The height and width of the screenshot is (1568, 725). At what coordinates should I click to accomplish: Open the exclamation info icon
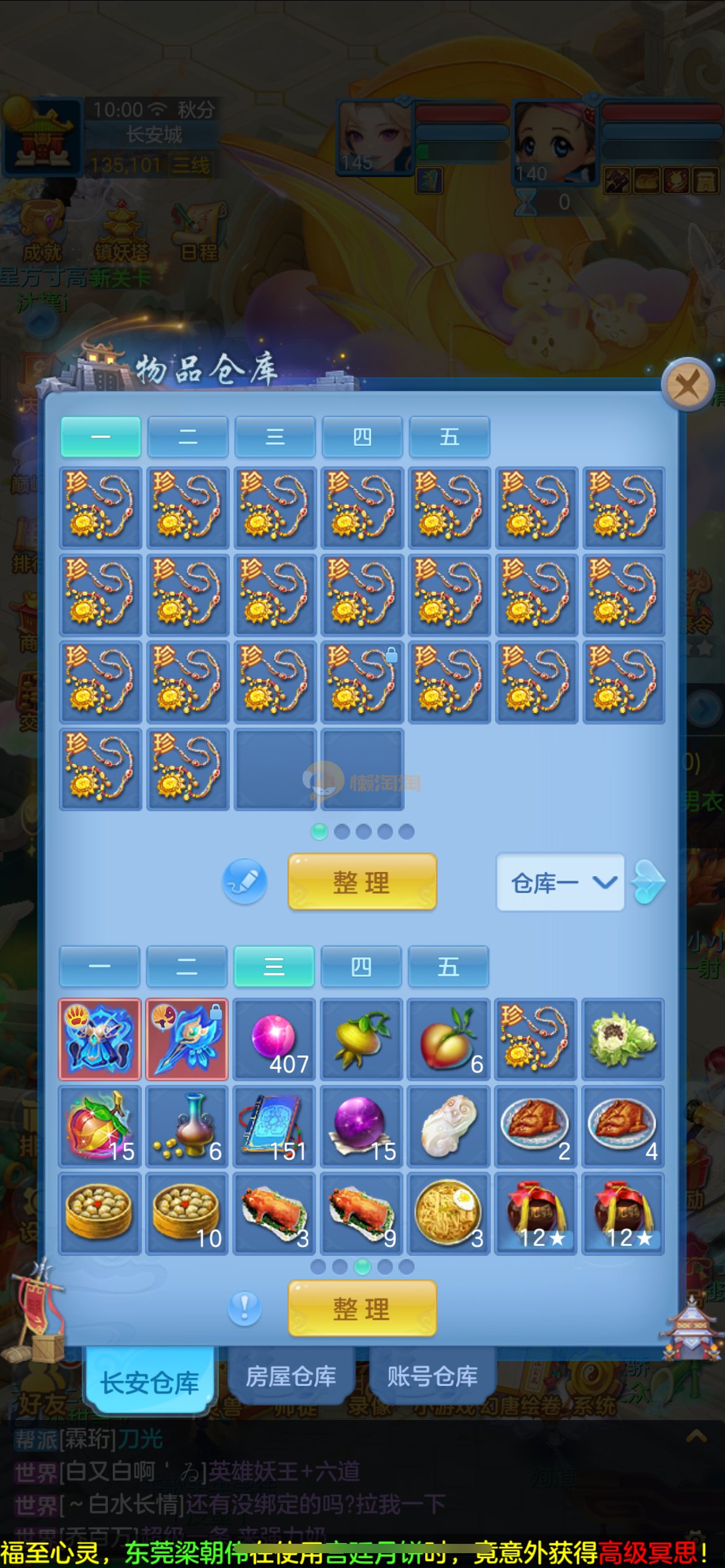click(245, 1309)
